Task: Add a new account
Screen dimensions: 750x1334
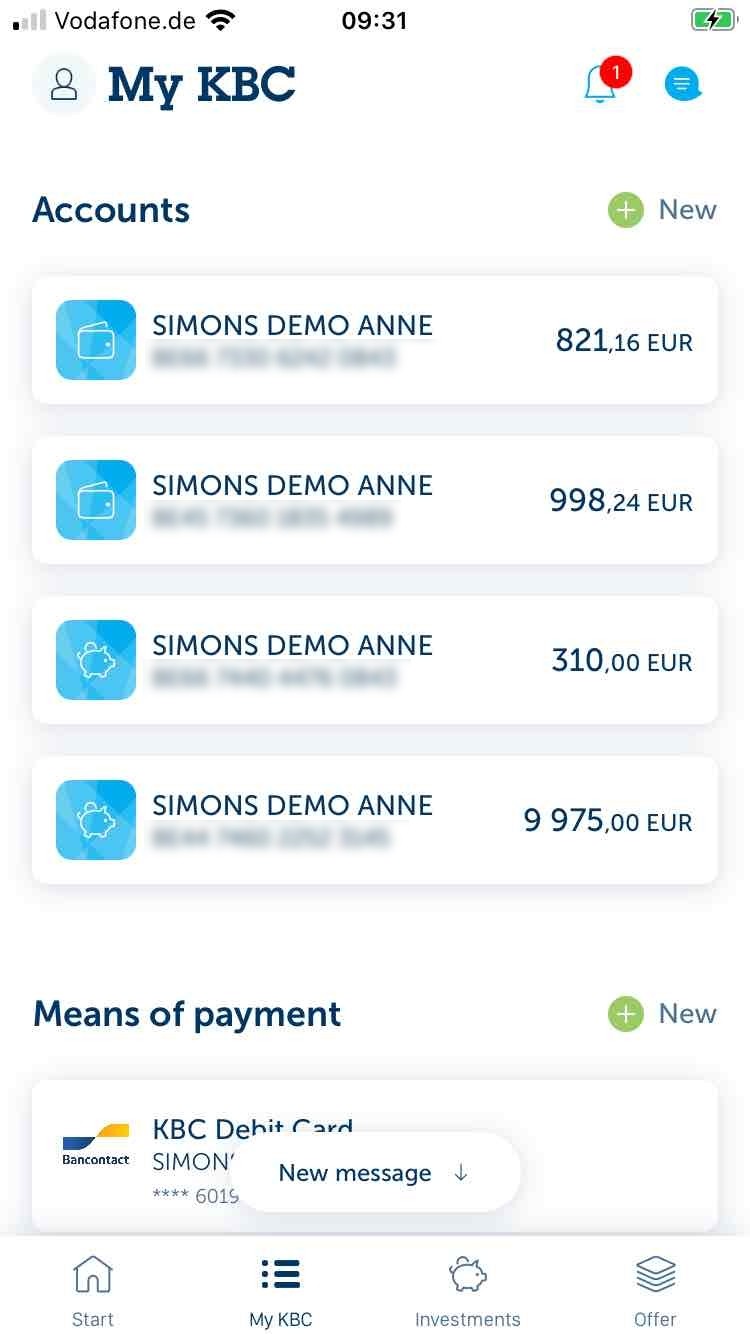Action: [662, 210]
